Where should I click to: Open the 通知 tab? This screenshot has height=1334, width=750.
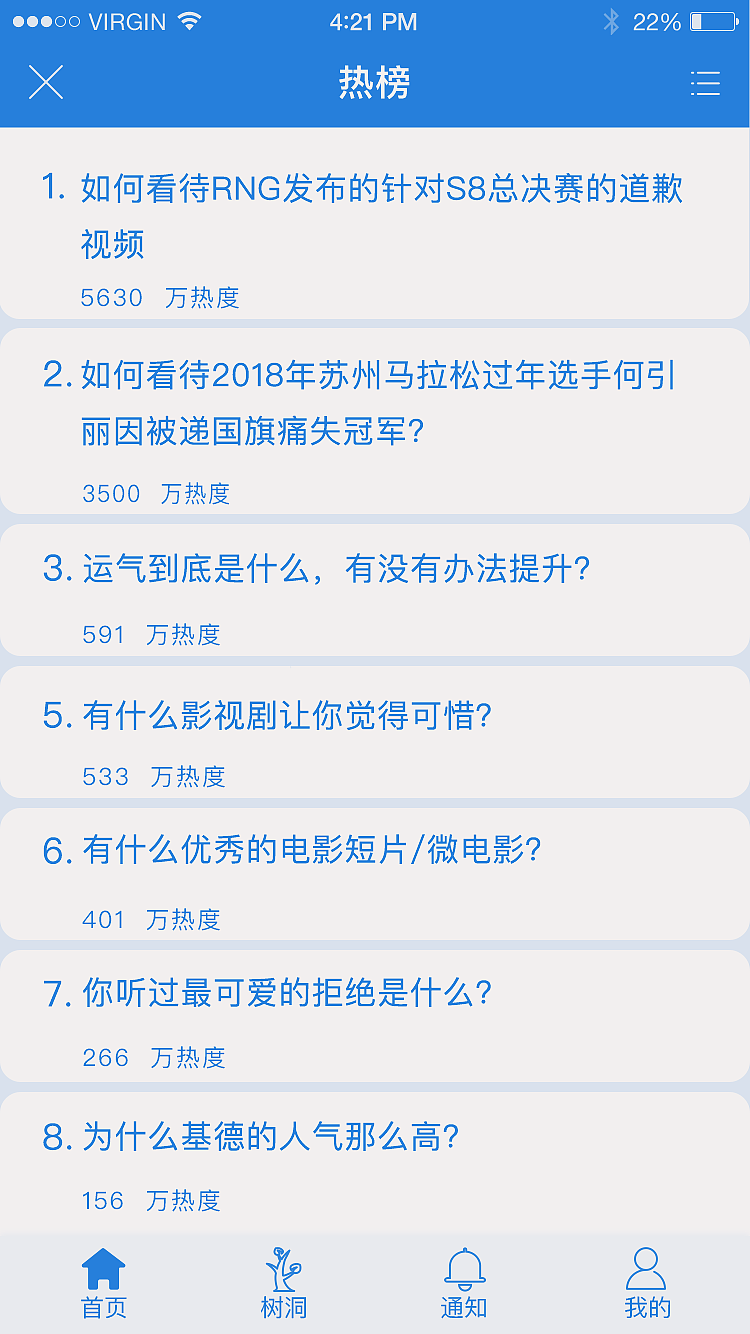464,1283
